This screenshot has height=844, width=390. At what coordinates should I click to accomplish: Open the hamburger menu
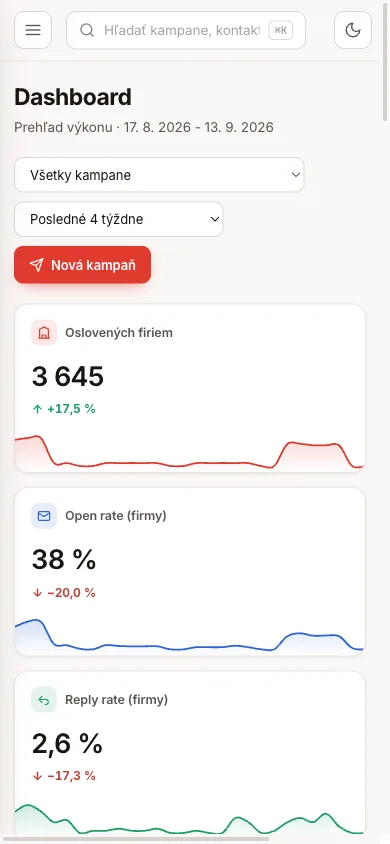(x=33, y=30)
